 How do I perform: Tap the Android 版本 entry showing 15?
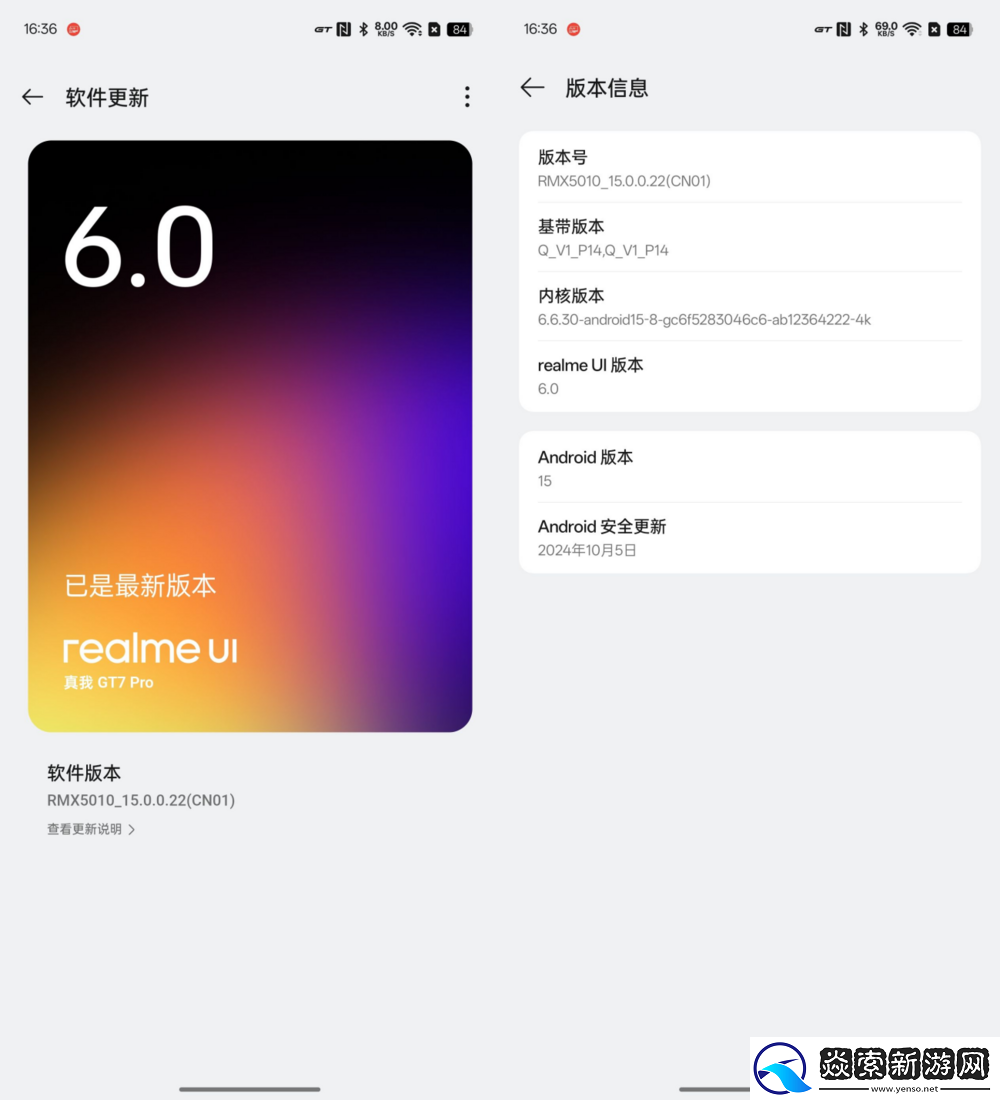coord(748,468)
